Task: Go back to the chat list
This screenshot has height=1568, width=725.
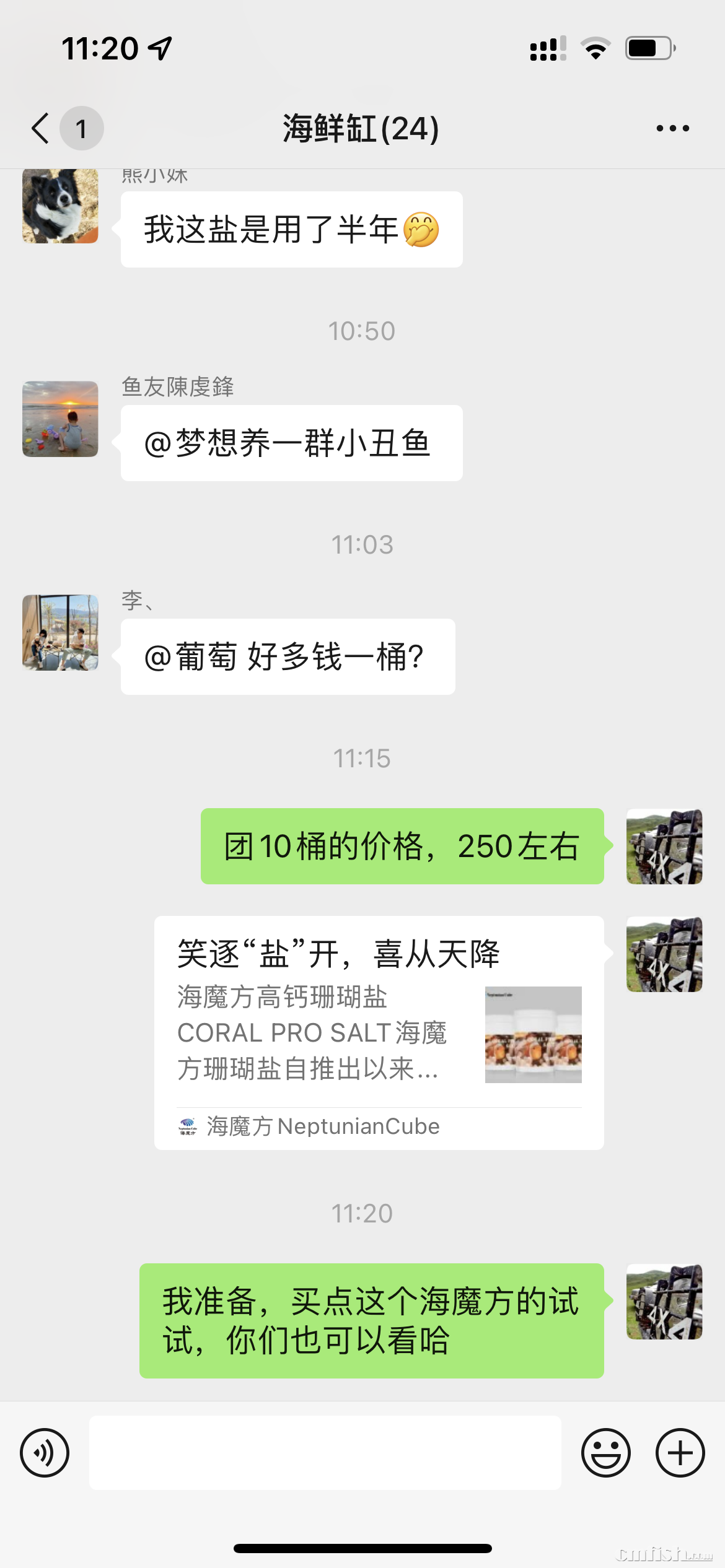Action: click(x=41, y=128)
